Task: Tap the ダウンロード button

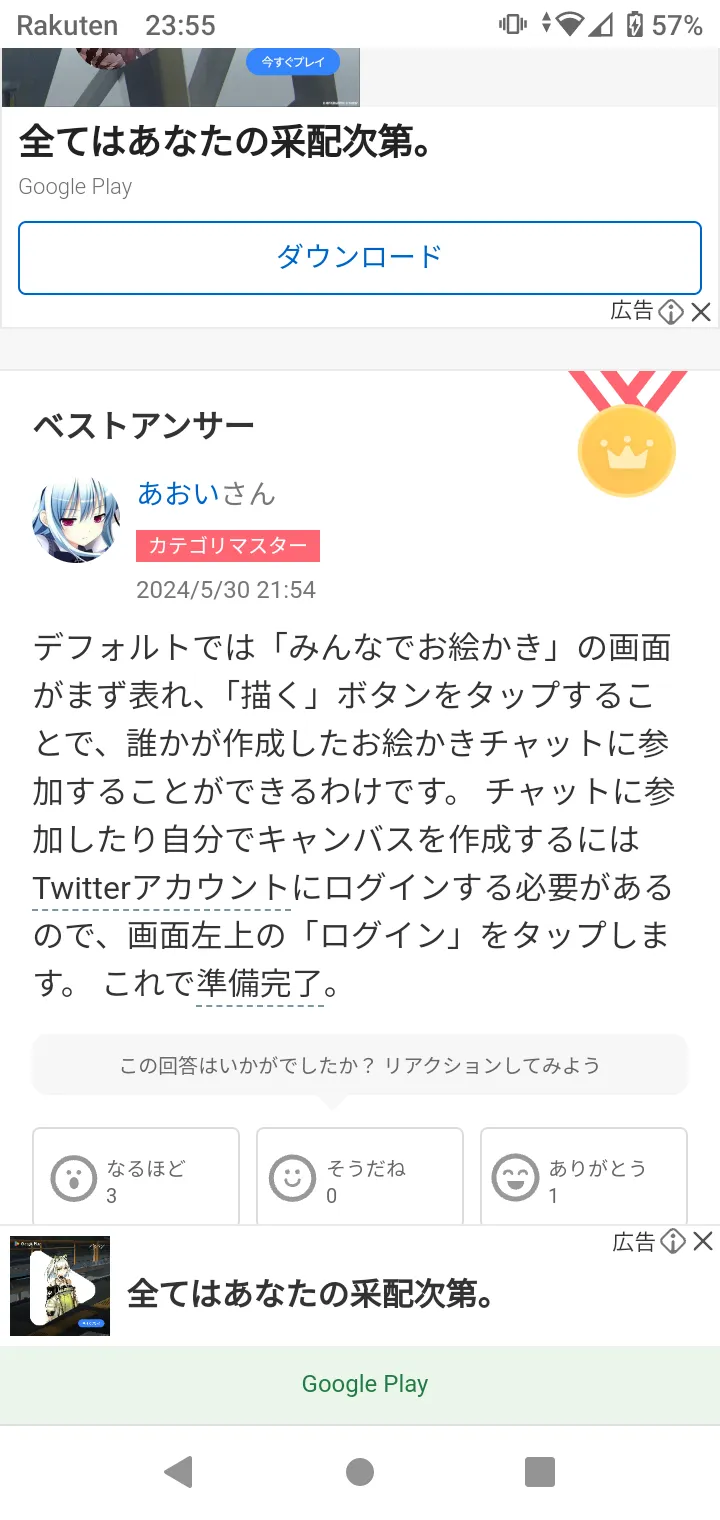Action: (x=359, y=257)
